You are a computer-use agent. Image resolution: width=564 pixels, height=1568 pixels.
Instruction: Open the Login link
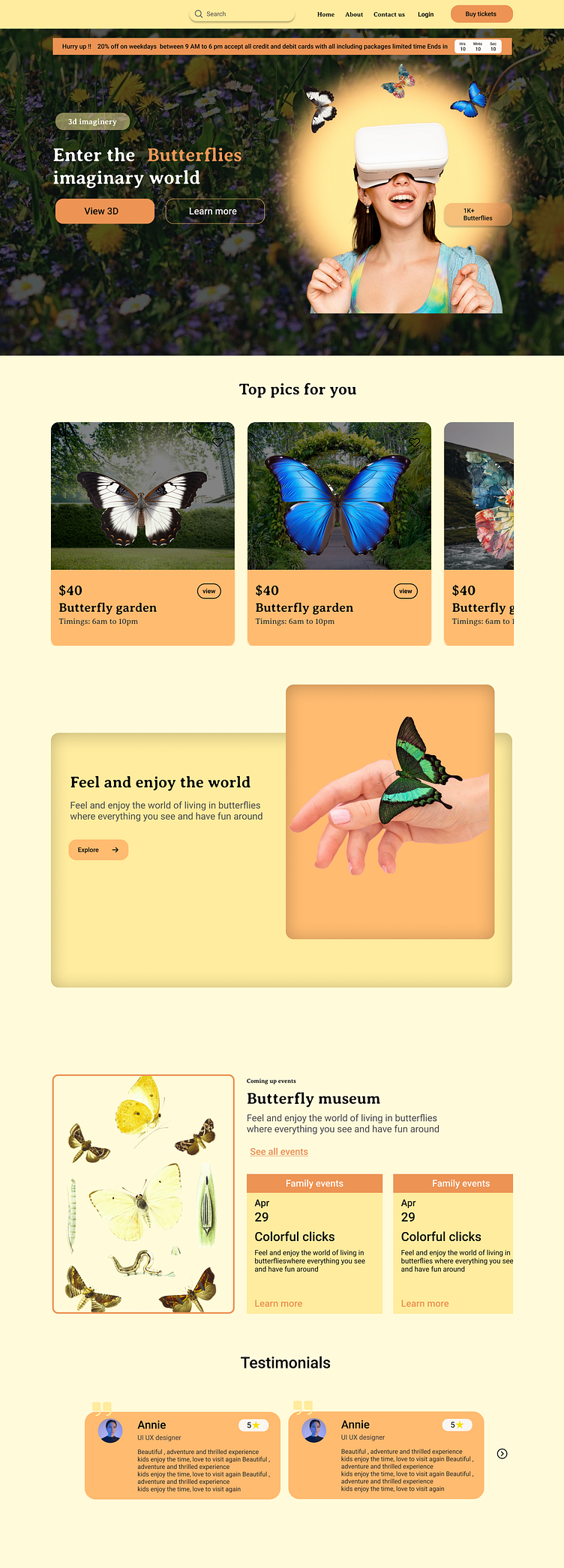point(425,14)
